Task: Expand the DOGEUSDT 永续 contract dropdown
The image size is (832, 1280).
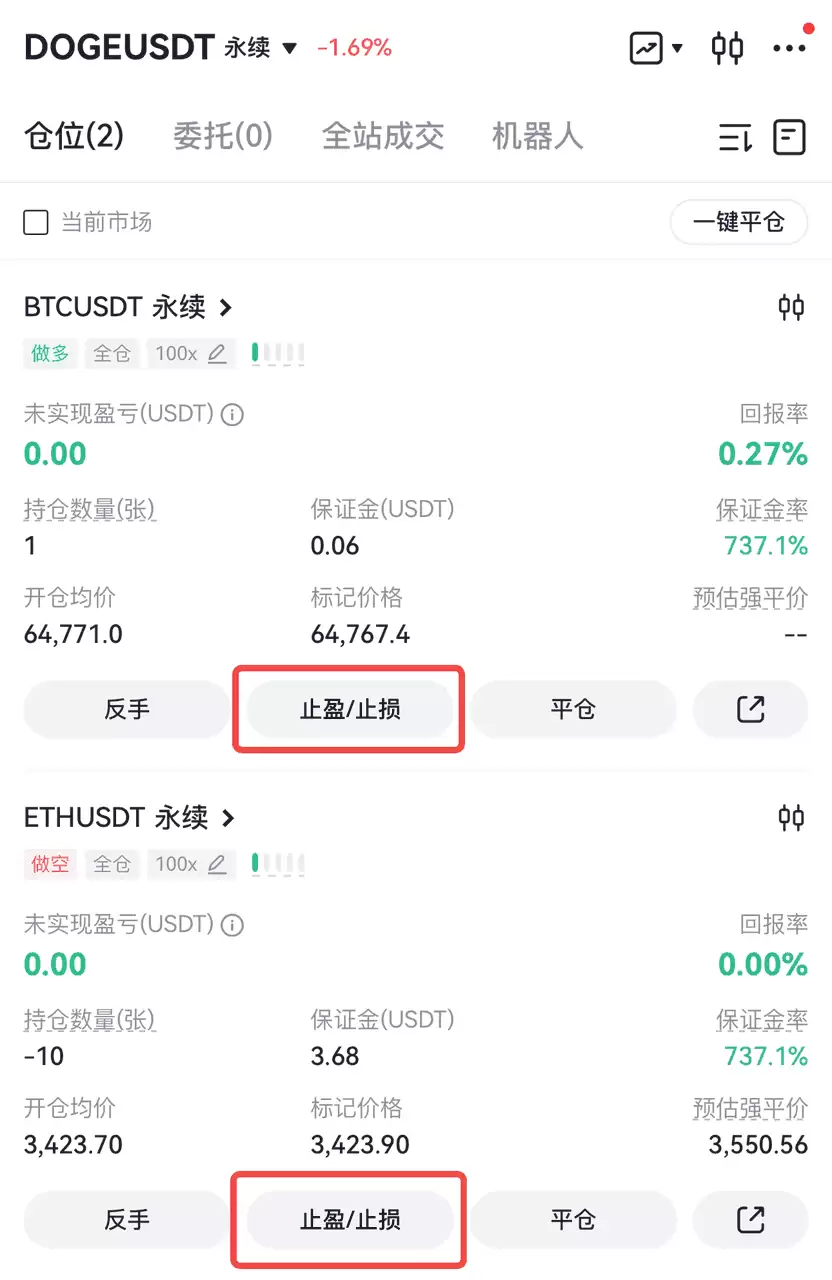Action: point(289,47)
